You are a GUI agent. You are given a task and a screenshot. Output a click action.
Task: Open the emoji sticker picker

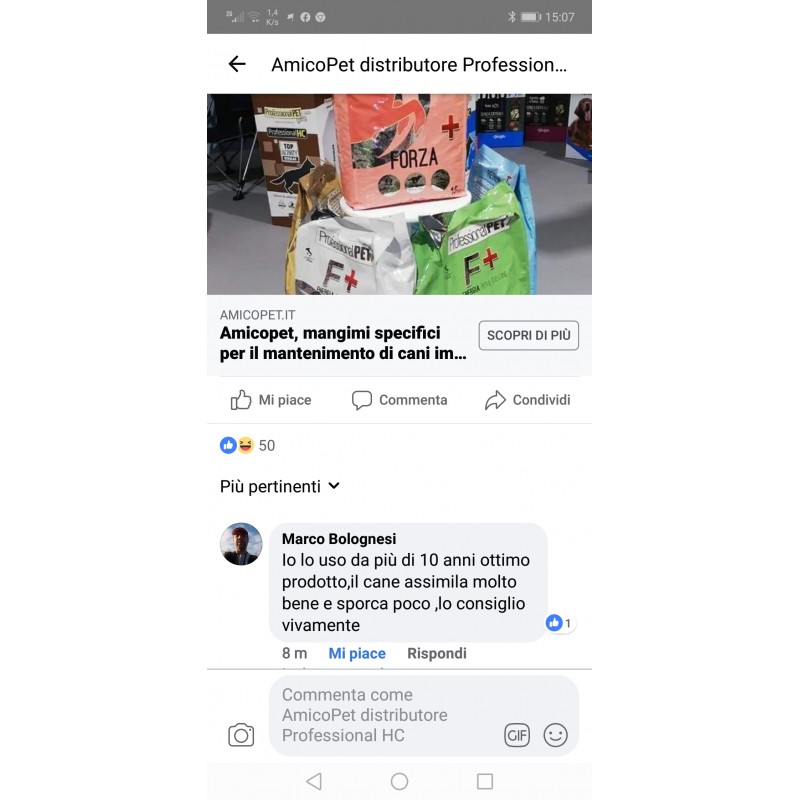[555, 735]
